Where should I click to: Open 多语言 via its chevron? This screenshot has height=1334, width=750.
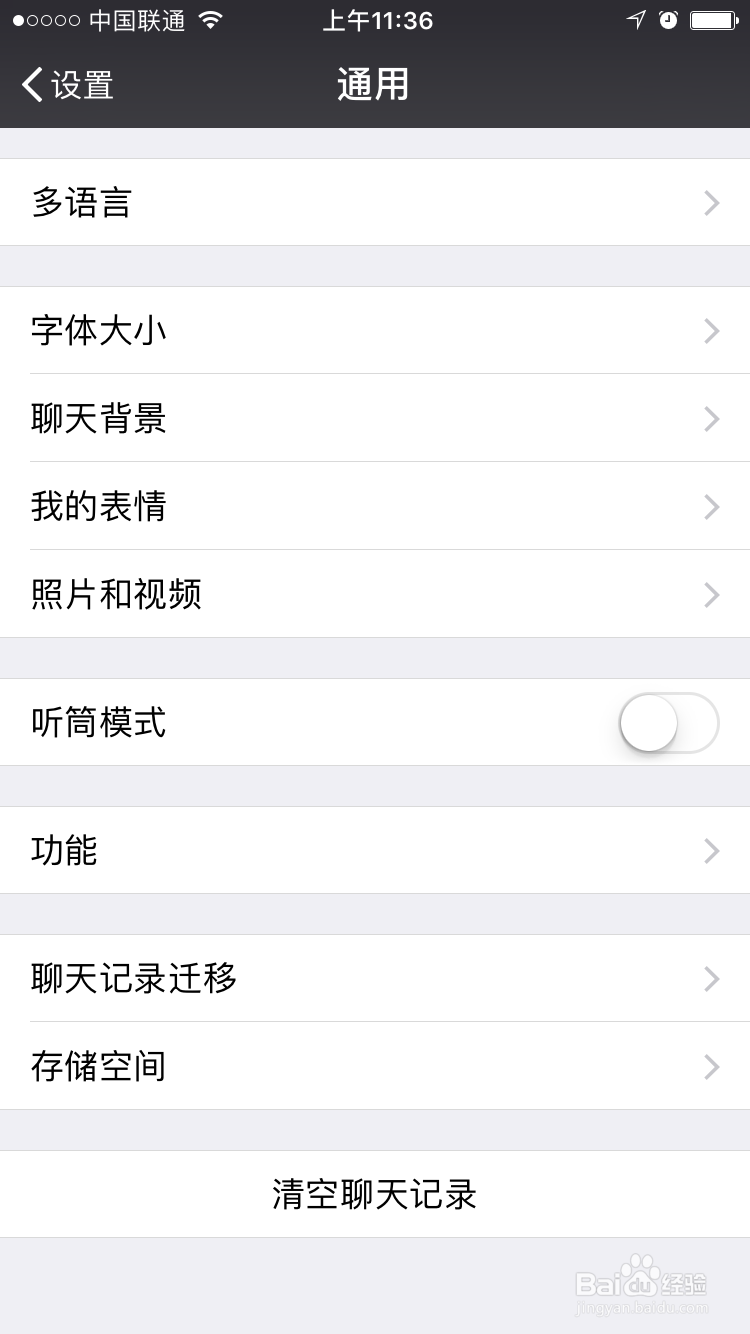pyautogui.click(x=710, y=203)
